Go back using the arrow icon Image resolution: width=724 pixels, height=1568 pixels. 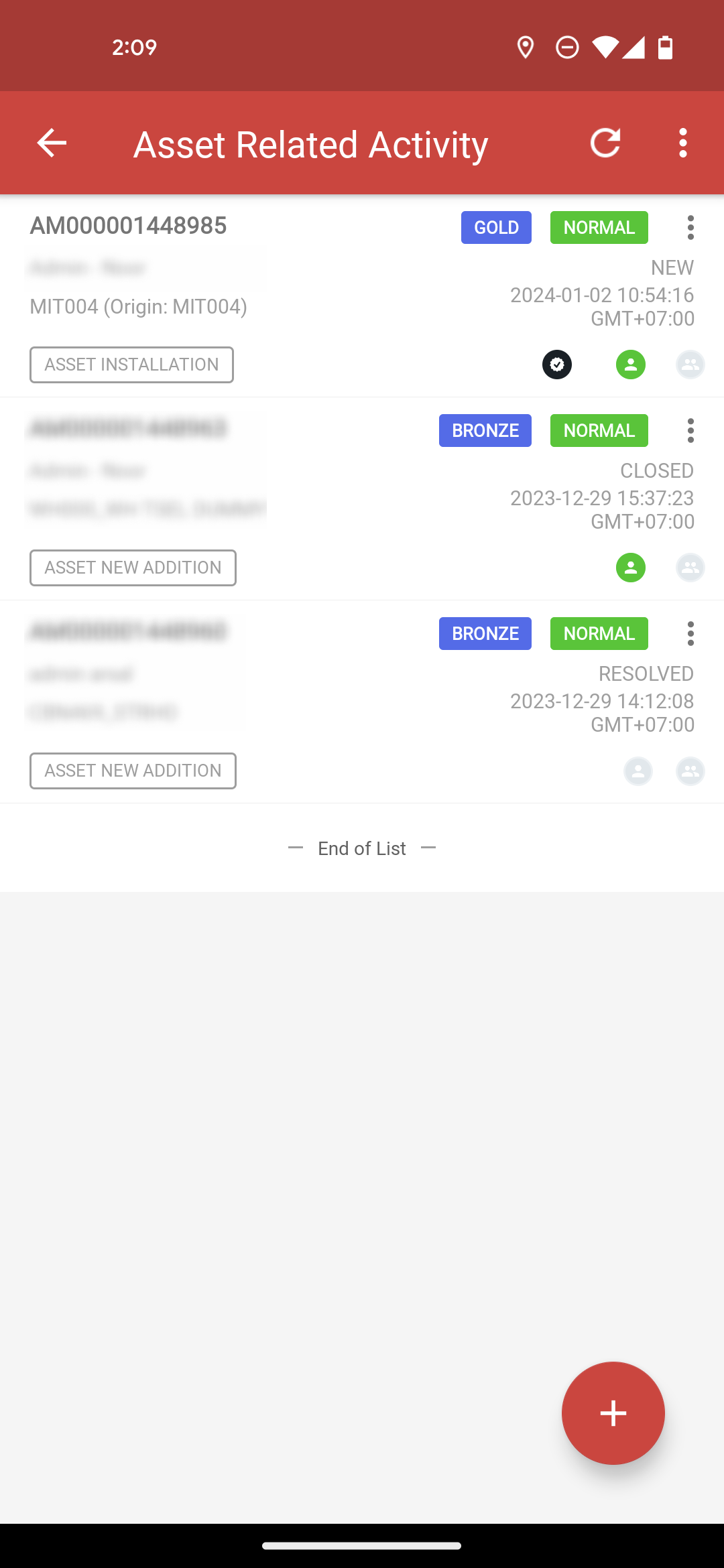click(x=52, y=143)
